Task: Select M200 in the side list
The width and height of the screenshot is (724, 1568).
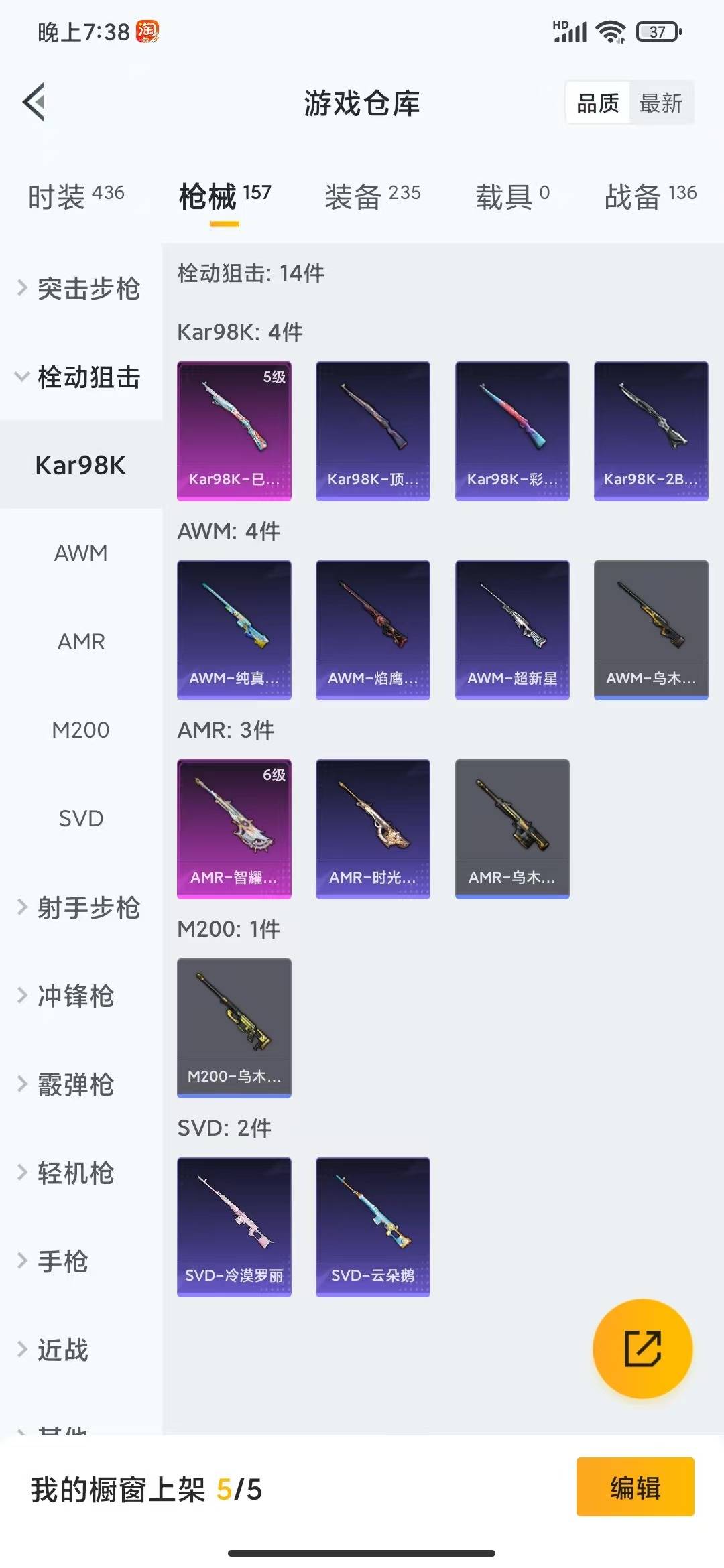Action: [80, 730]
